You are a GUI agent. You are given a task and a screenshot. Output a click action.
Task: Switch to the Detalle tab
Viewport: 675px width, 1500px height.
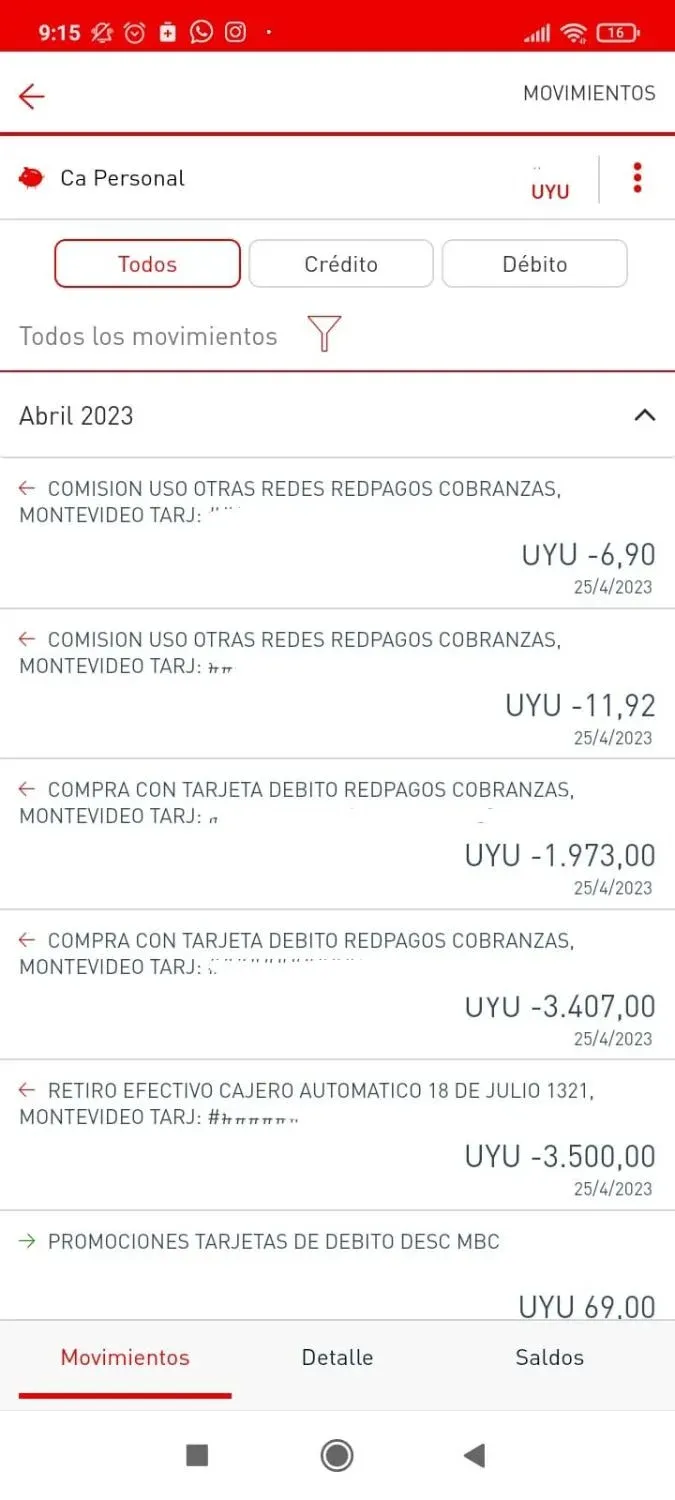click(x=337, y=1357)
